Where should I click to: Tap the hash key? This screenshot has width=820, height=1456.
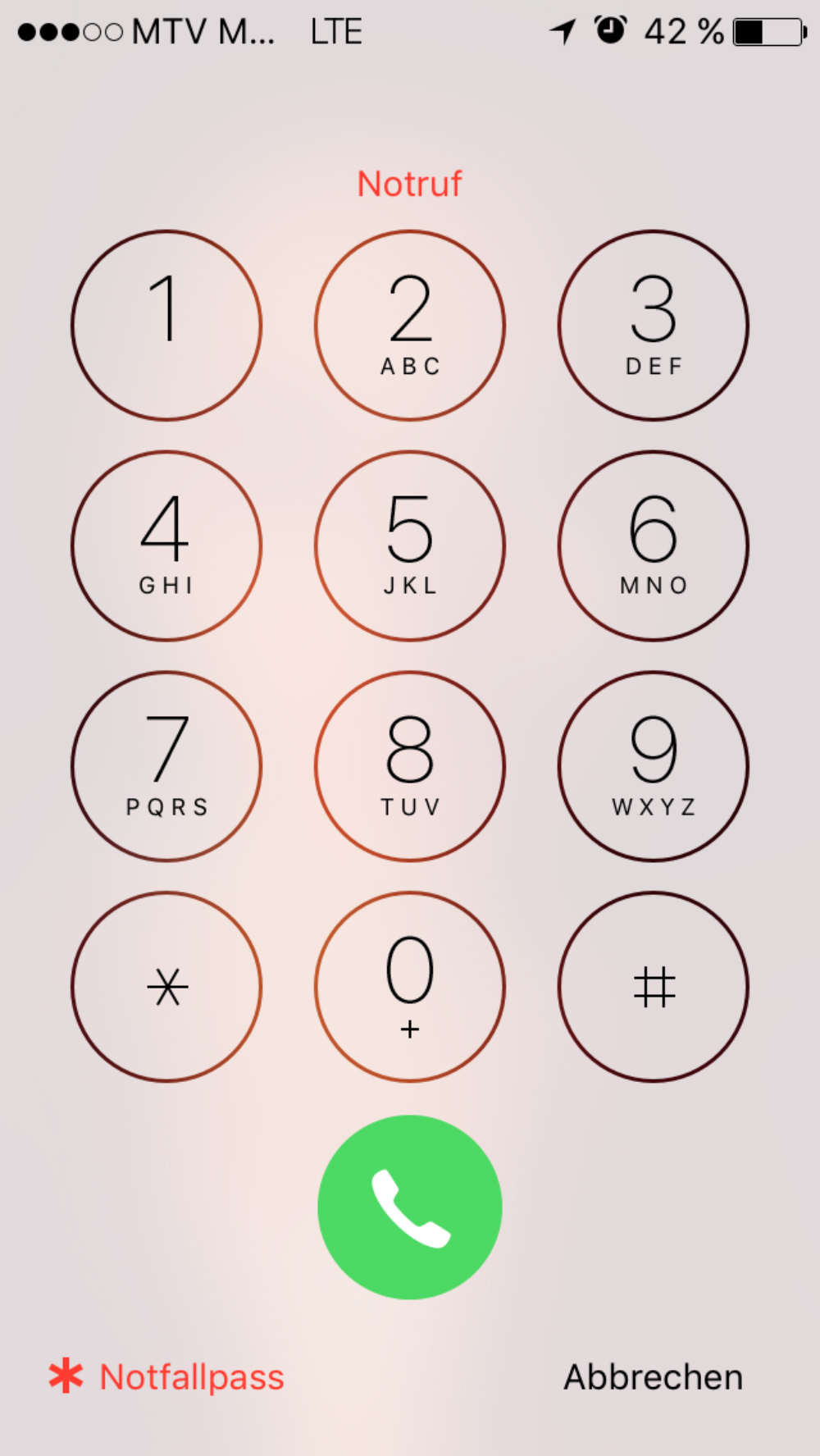[x=654, y=987]
